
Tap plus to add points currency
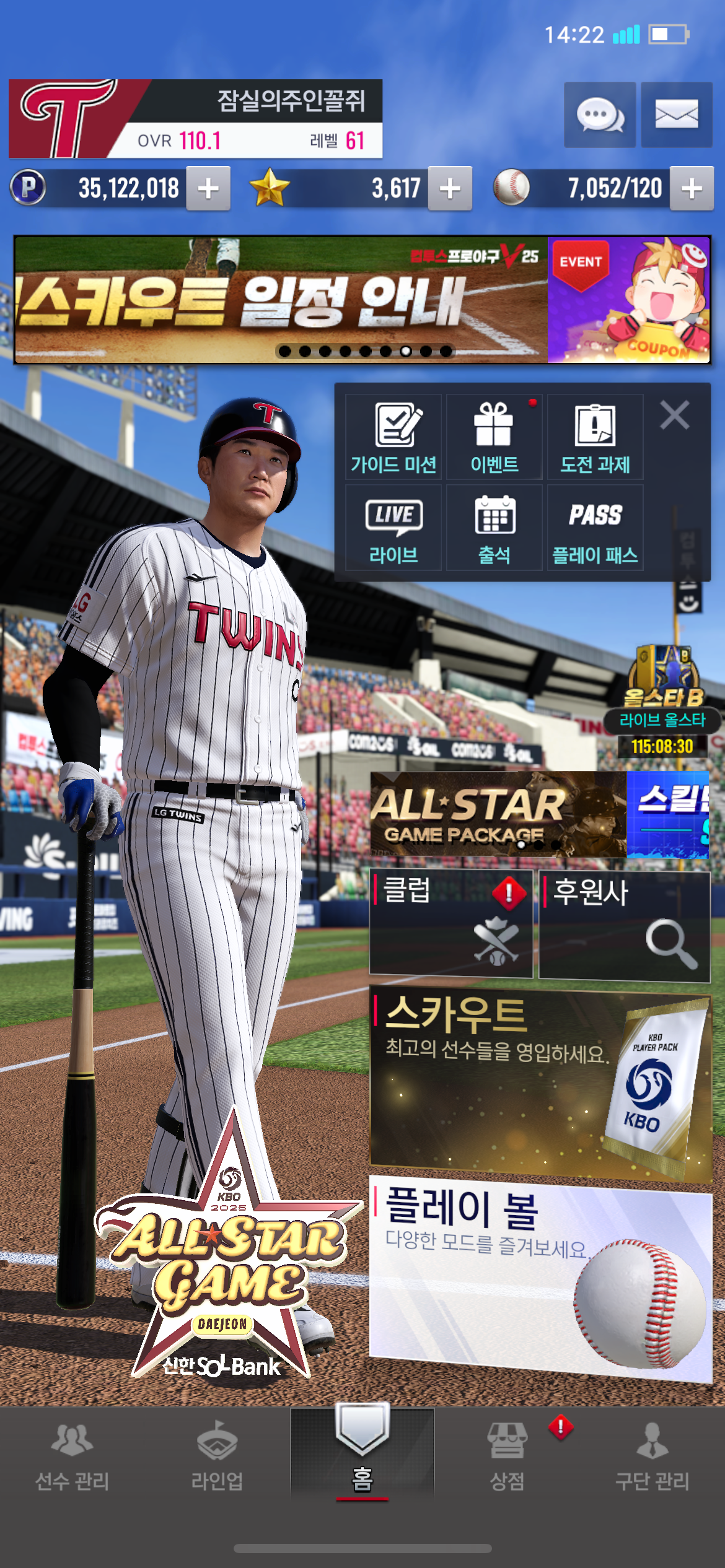(x=208, y=188)
